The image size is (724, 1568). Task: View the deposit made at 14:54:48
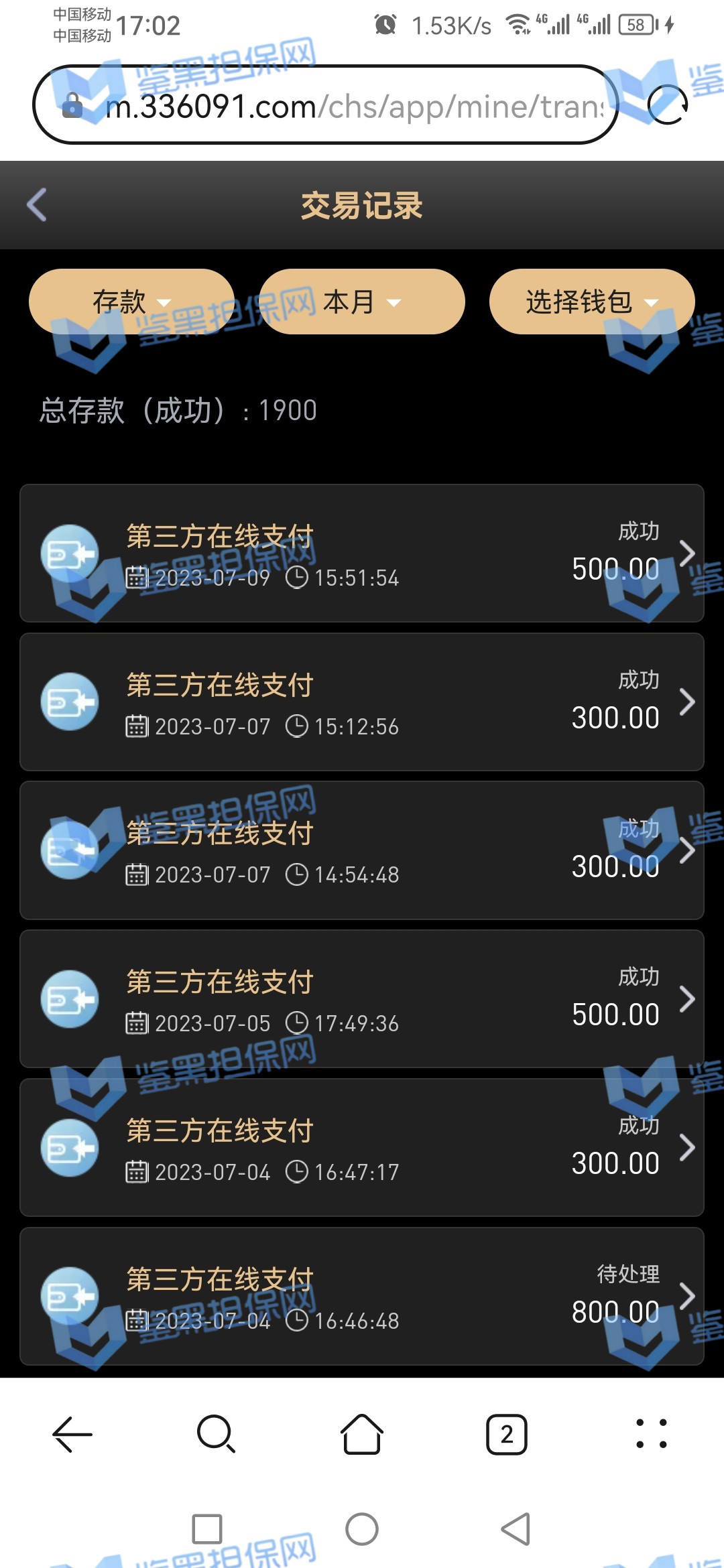click(362, 851)
